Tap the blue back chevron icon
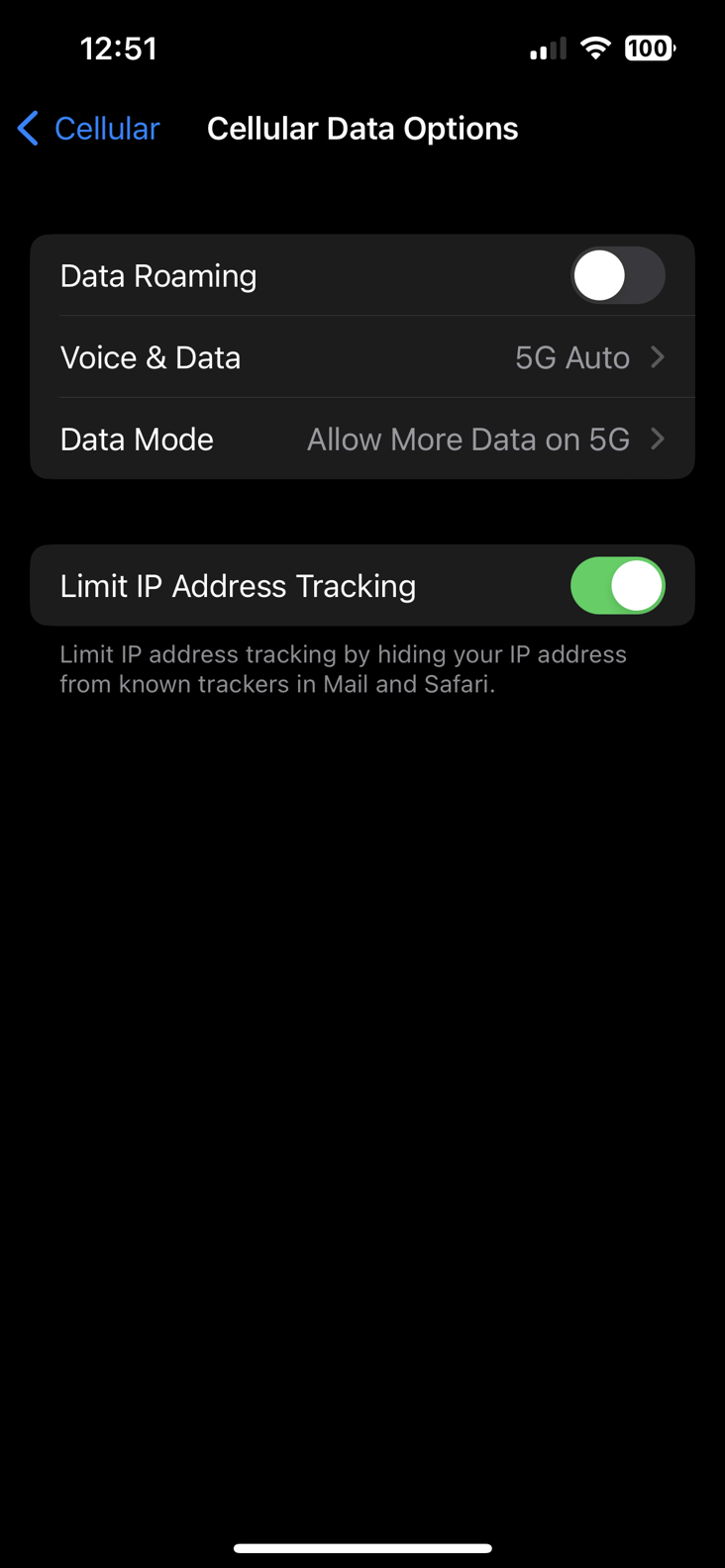 tap(26, 128)
